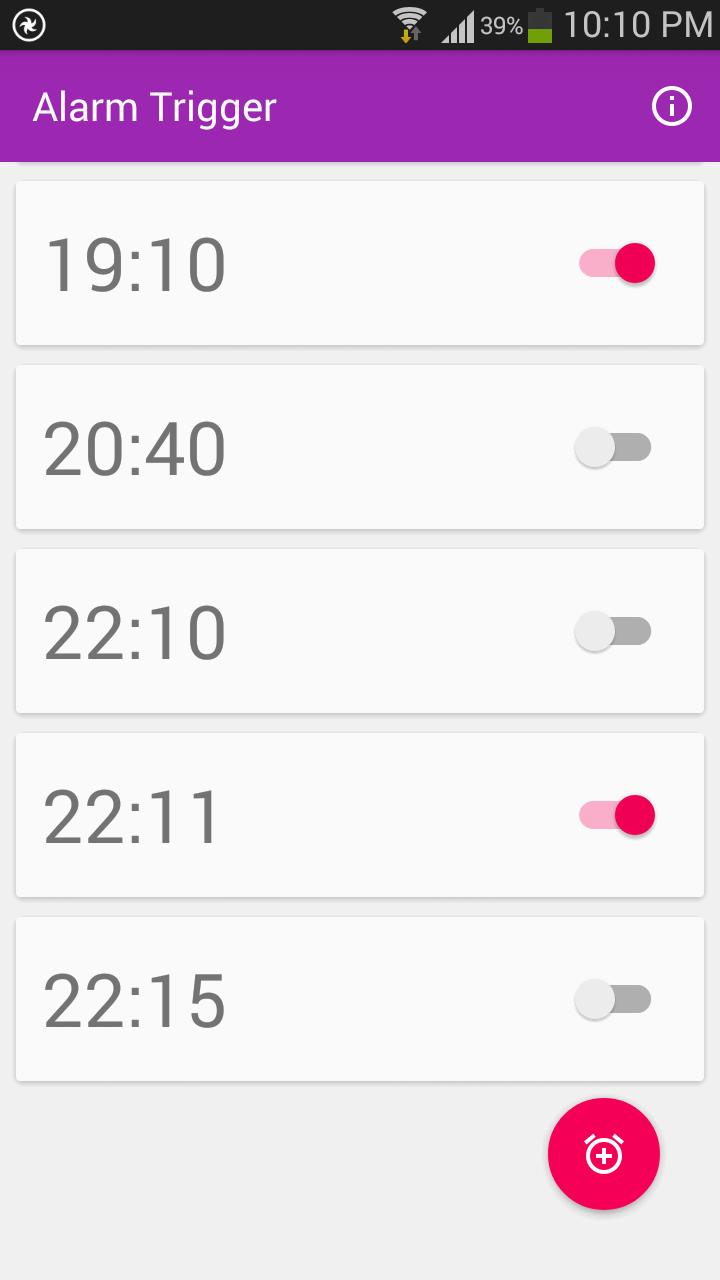720x1280 pixels.
Task: Turn on the 22:10 alarm
Action: pos(612,631)
